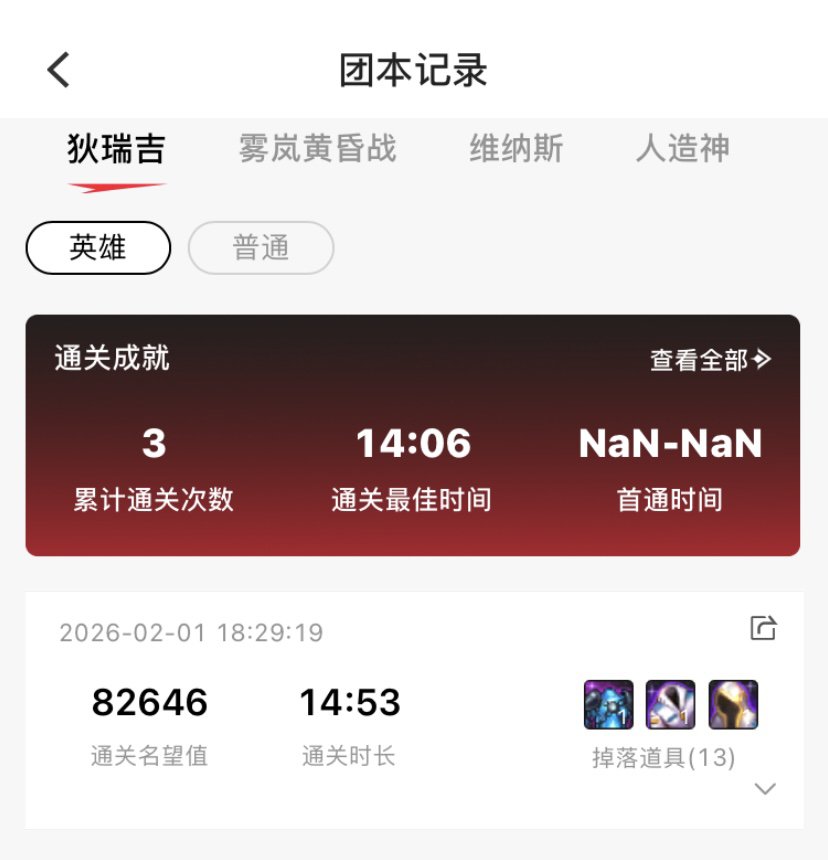Viewport: 828px width, 860px height.
Task: Go back from 团本记录 page
Action: click(x=59, y=70)
